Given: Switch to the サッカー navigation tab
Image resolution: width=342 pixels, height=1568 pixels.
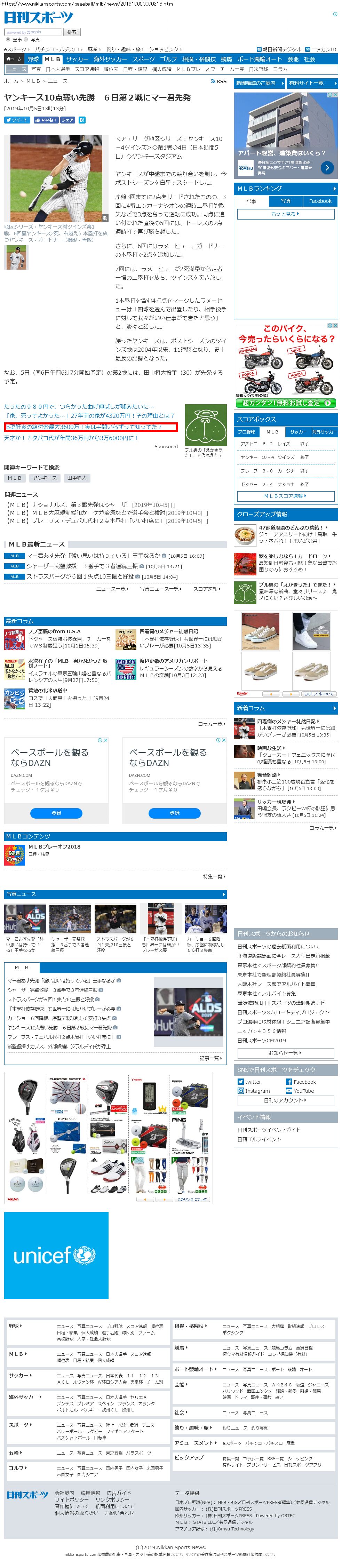Looking at the screenshot, I should pos(77,59).
